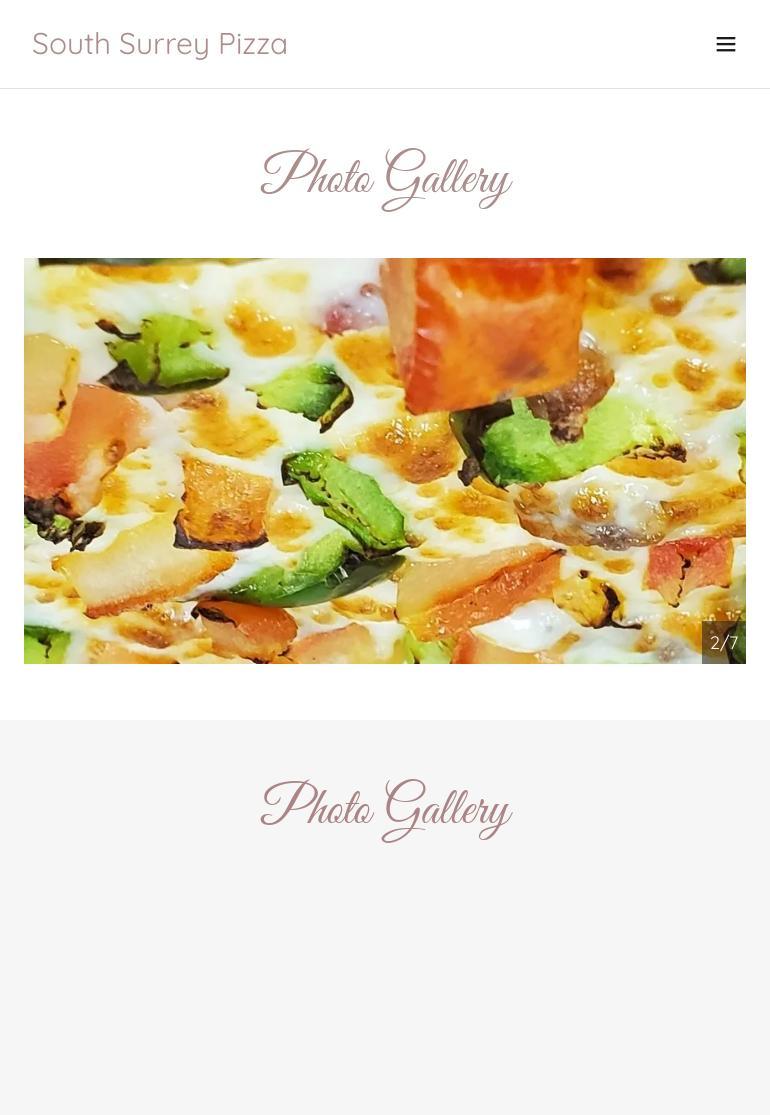Viewport: 770px width, 1115px height.
Task: Go to South Surrey Pizza home
Action: click(160, 44)
